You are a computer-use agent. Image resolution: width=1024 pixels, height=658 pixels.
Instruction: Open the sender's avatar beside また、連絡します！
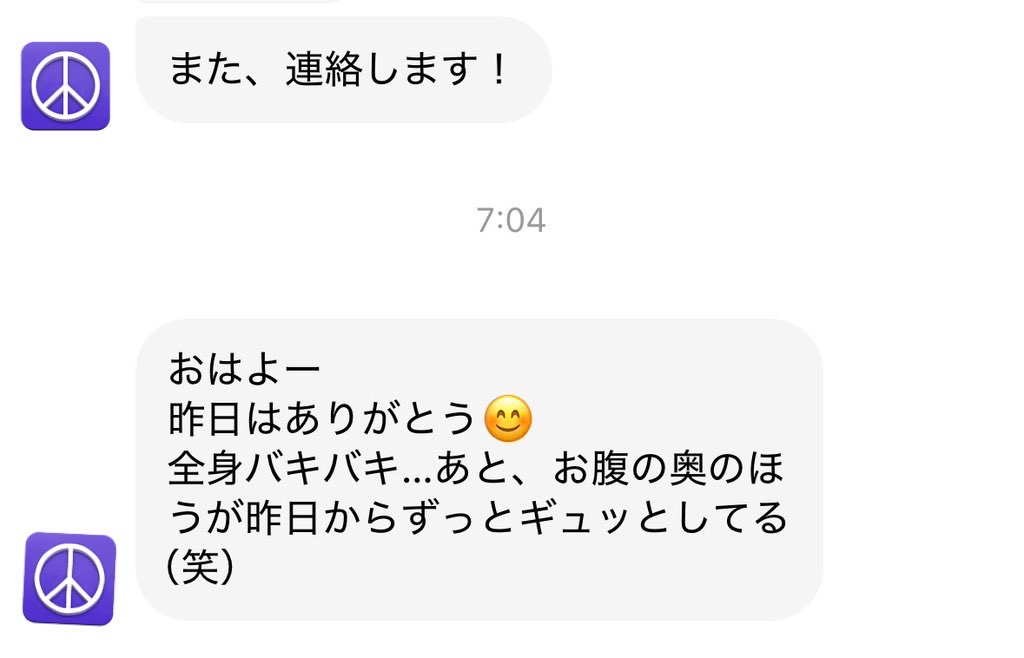66,87
